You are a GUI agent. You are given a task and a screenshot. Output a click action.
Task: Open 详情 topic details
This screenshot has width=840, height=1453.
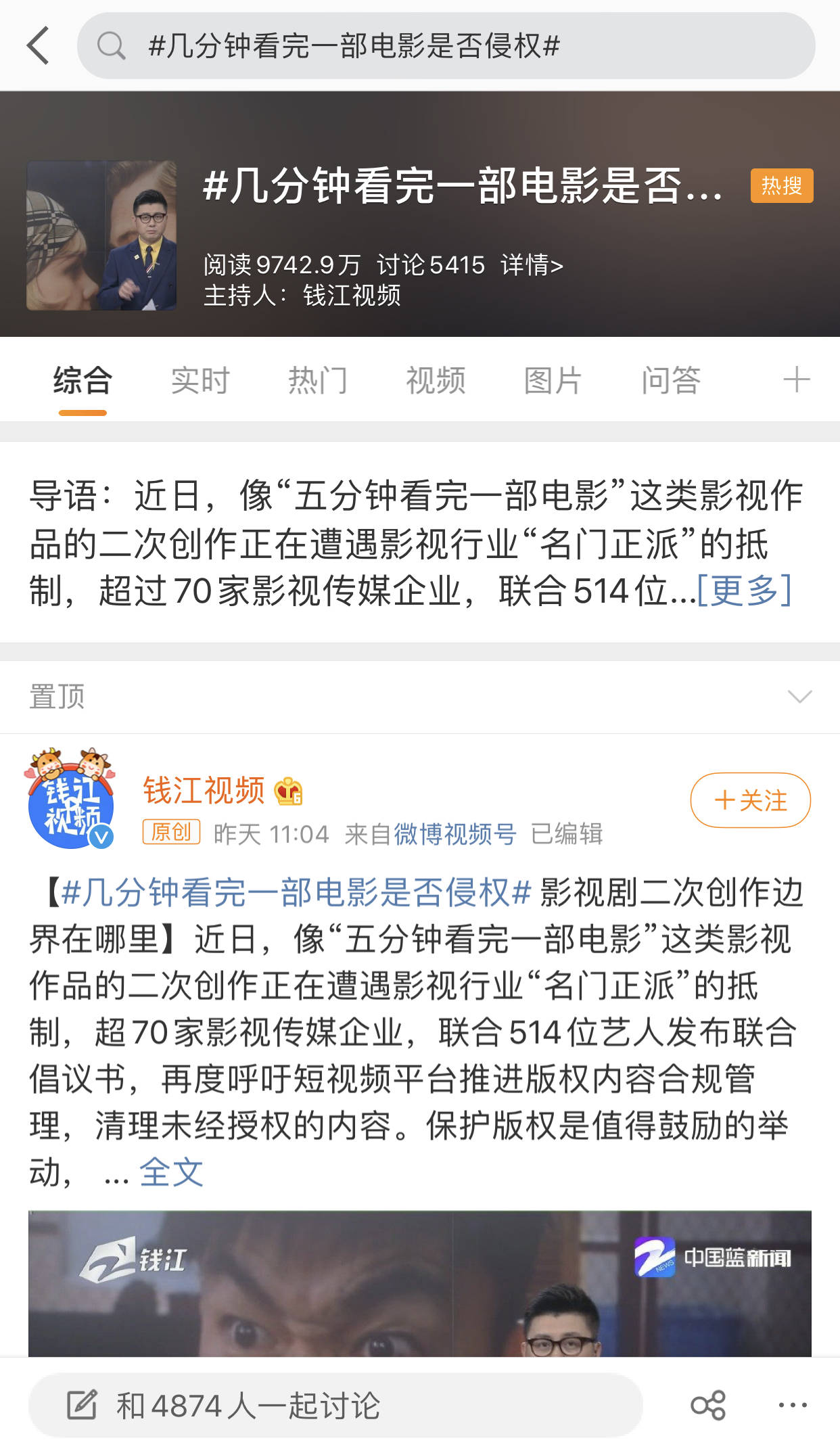point(532,265)
